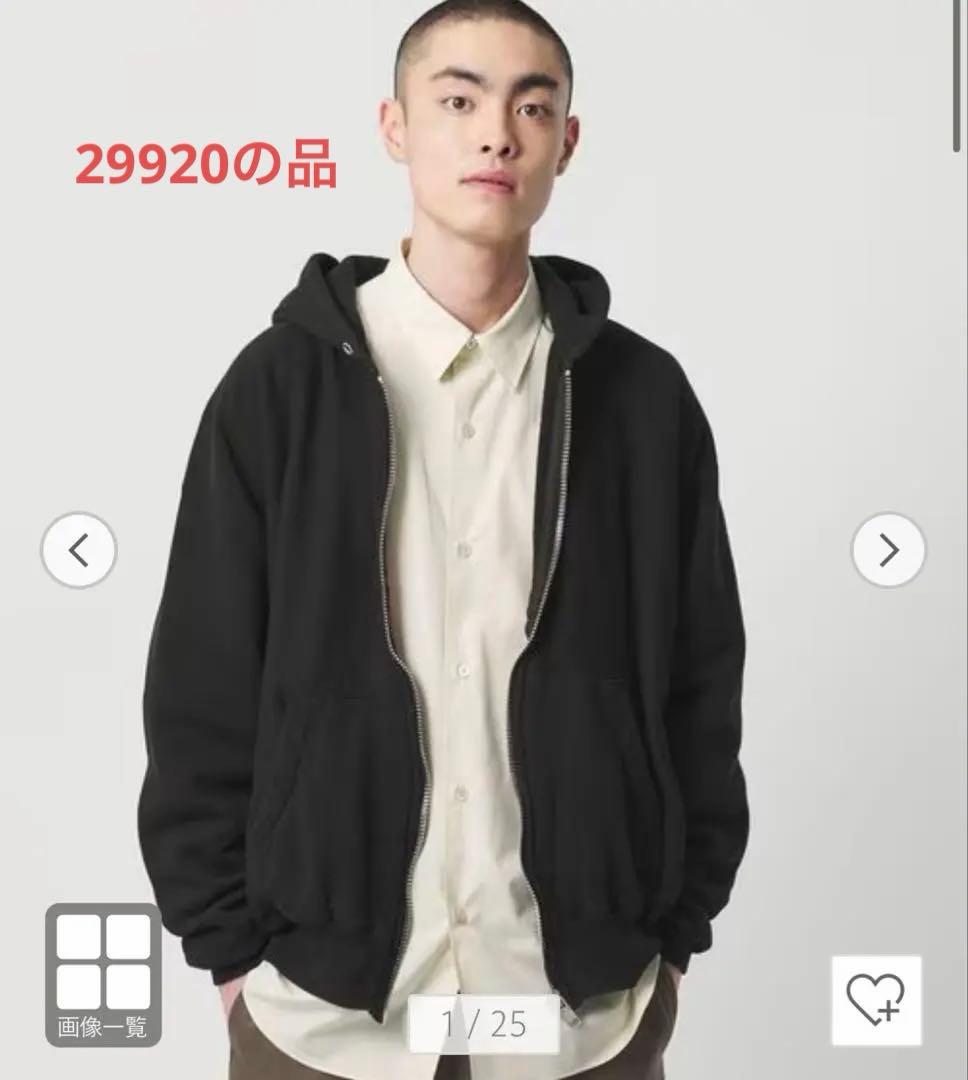Viewport: 968px width, 1080px height.
Task: Advance to next photo using right arrow
Action: point(890,549)
